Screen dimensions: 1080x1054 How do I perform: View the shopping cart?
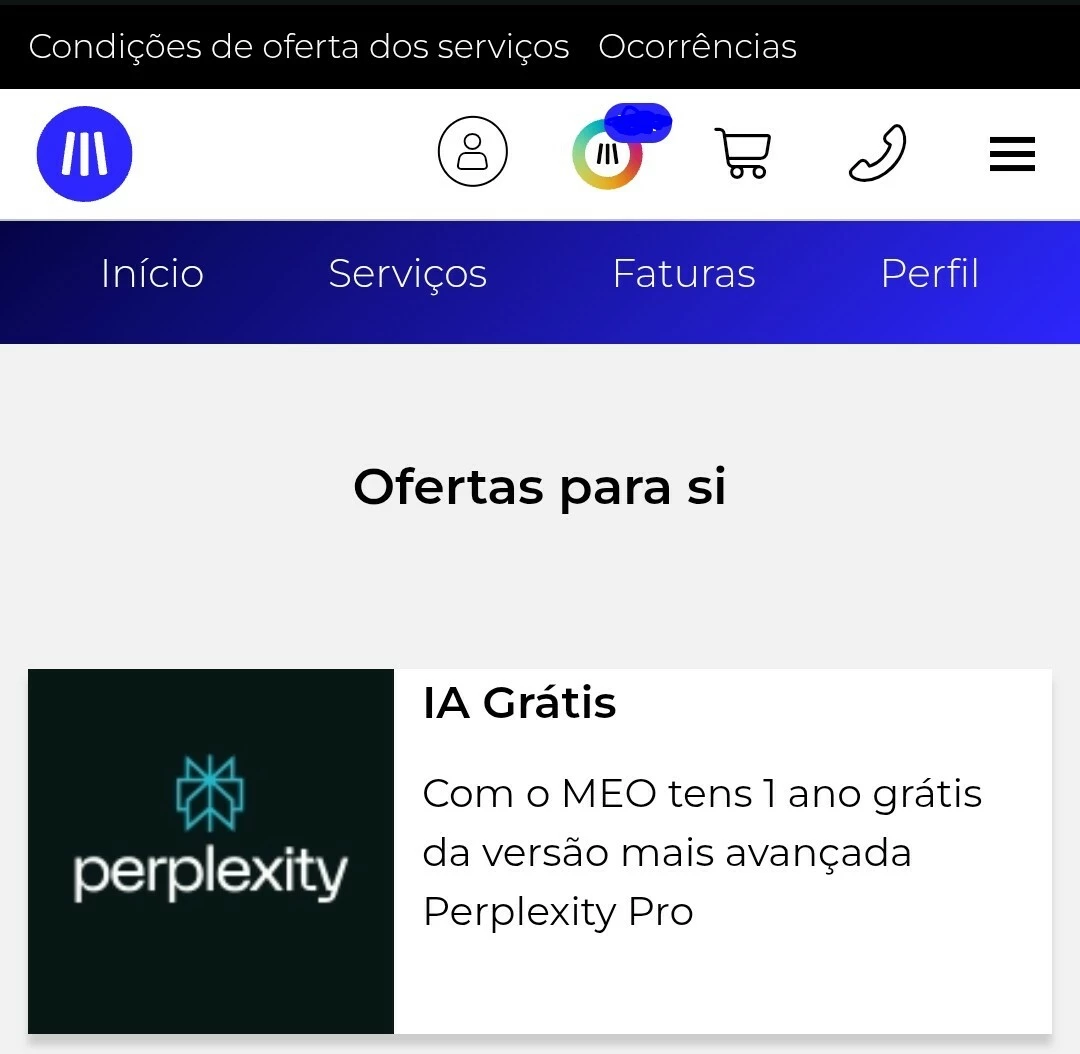tap(743, 154)
